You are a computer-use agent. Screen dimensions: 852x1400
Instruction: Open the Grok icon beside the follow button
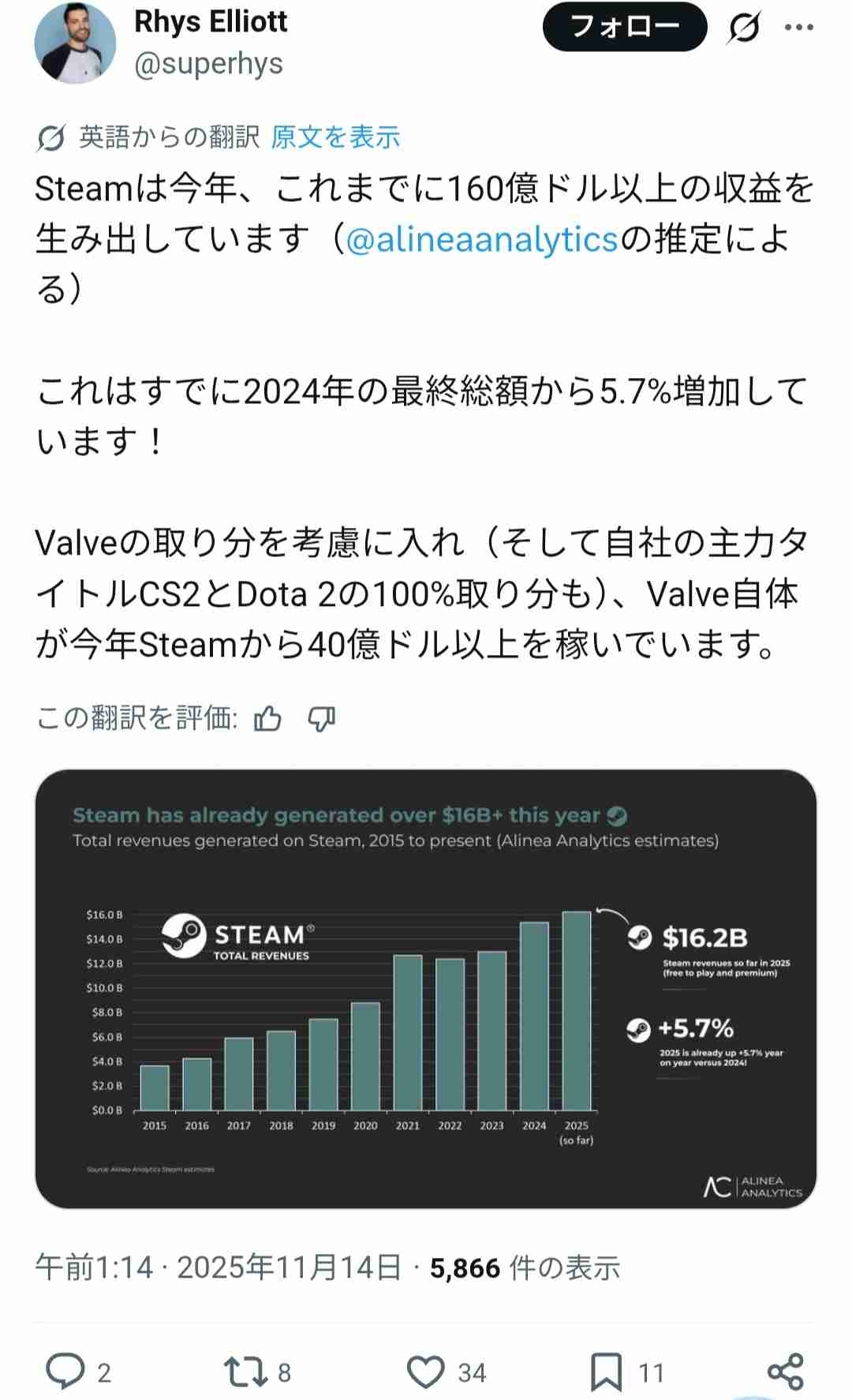pyautogui.click(x=744, y=28)
